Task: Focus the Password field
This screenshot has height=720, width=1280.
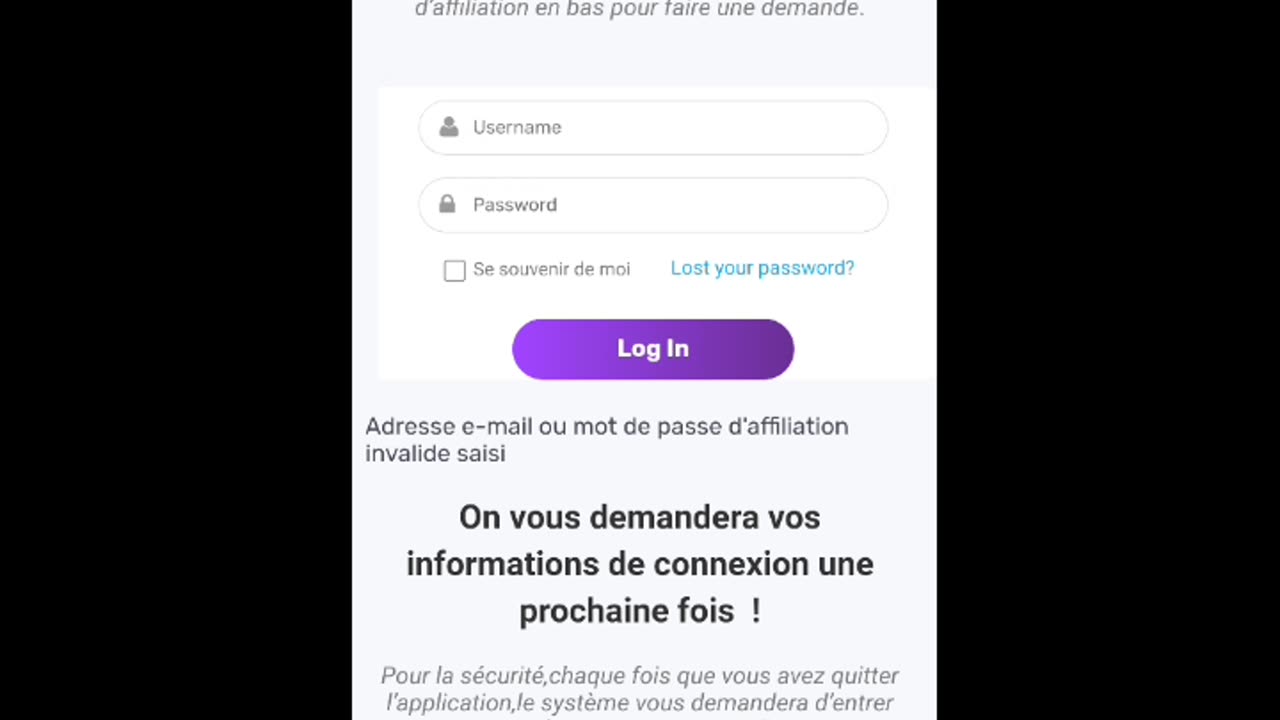Action: point(652,205)
